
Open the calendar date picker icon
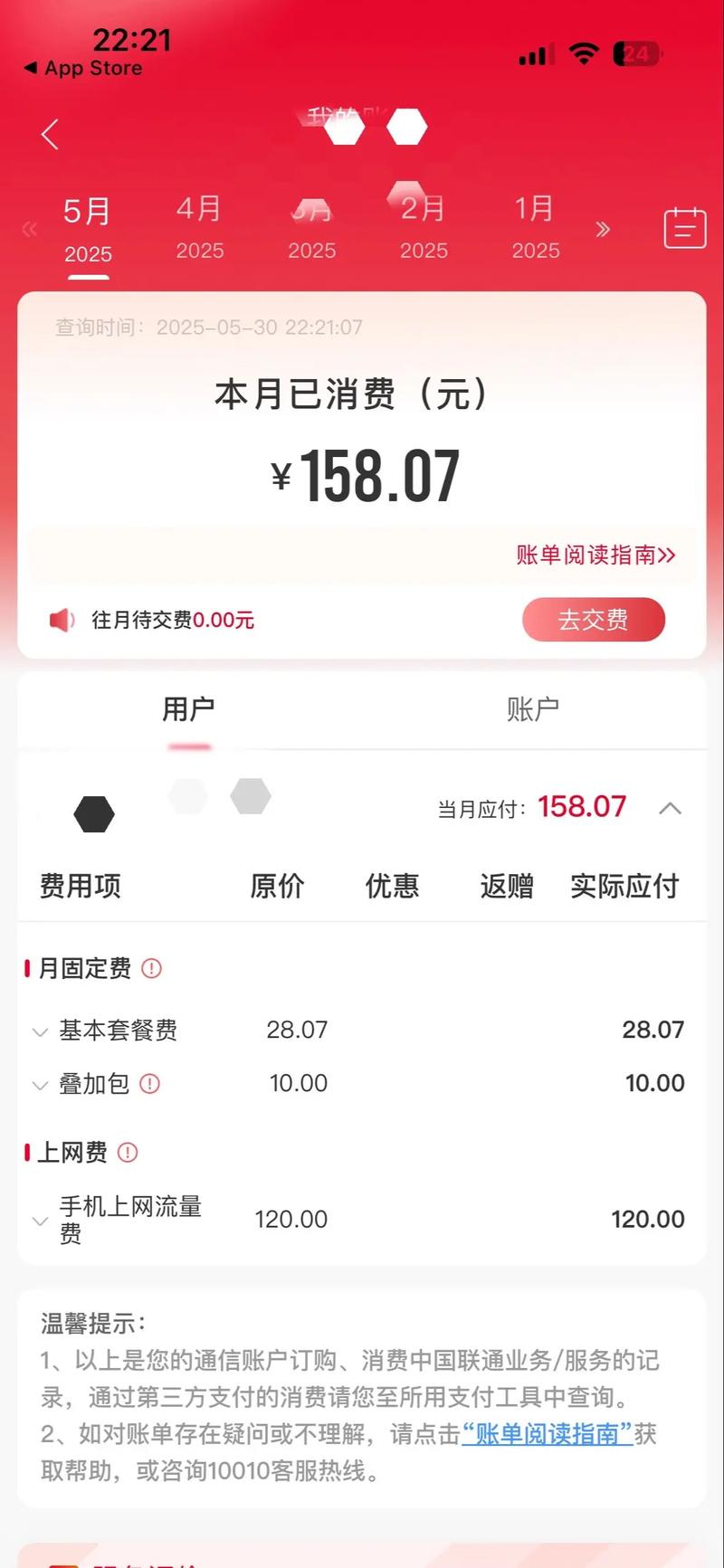(685, 228)
